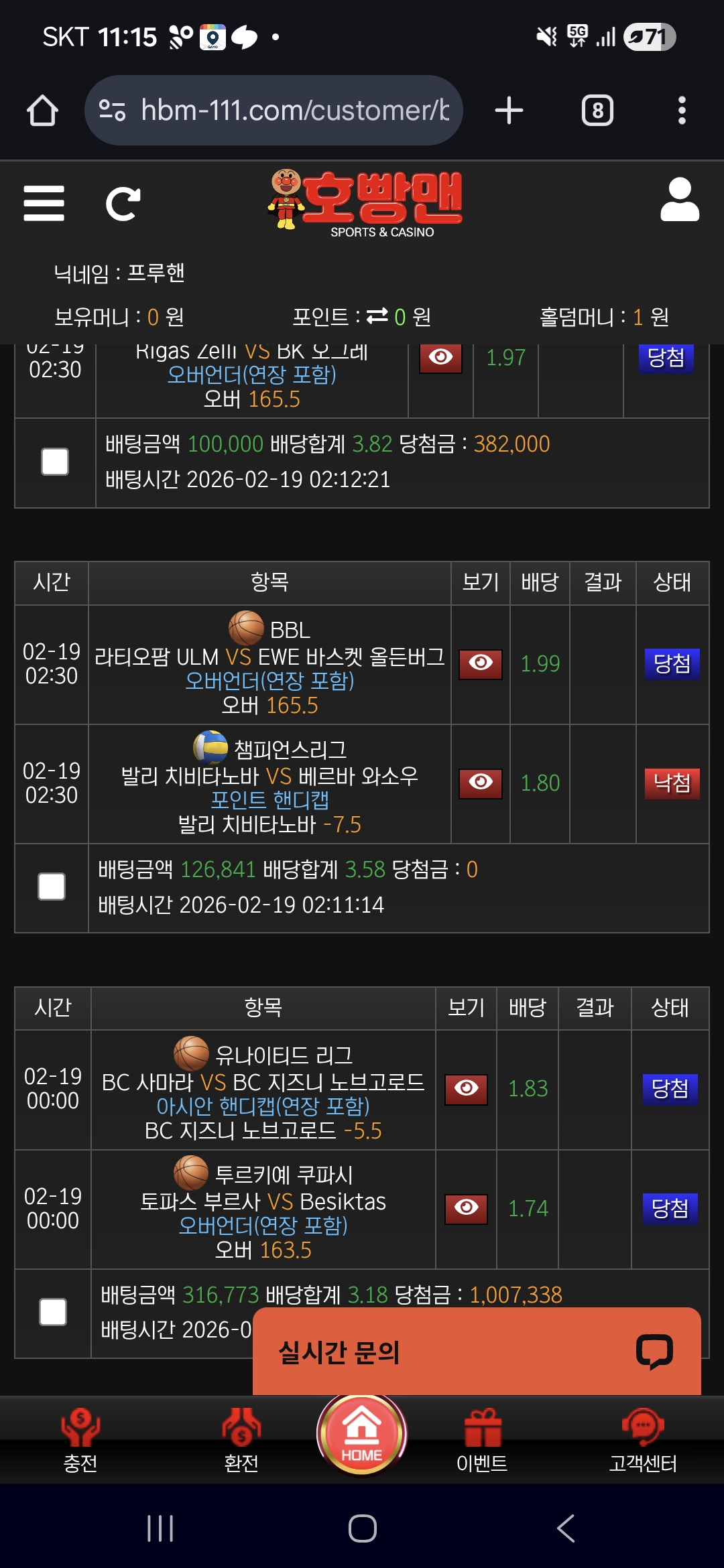
Task: Open the 실시간 문의 live chat
Action: 477,1352
